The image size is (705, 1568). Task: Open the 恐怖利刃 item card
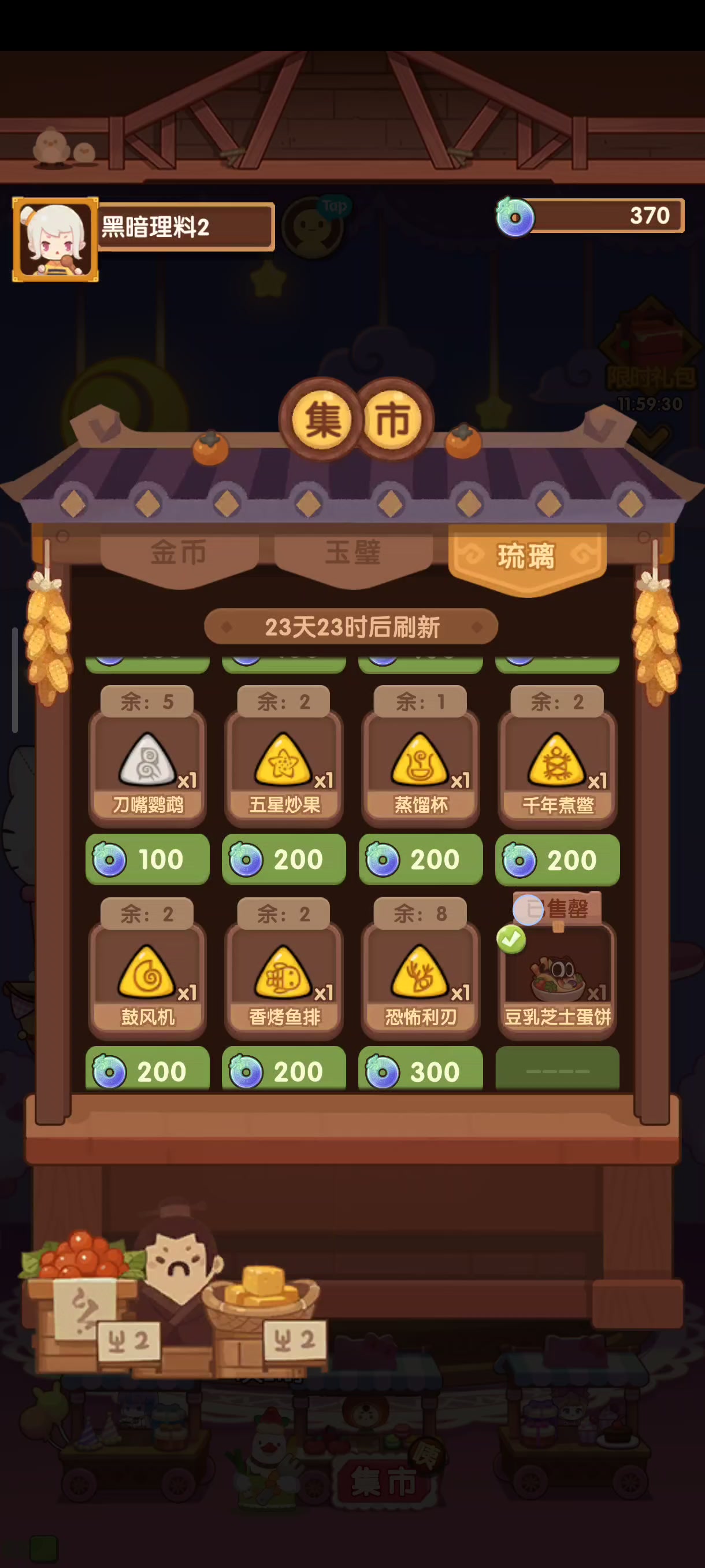[421, 979]
